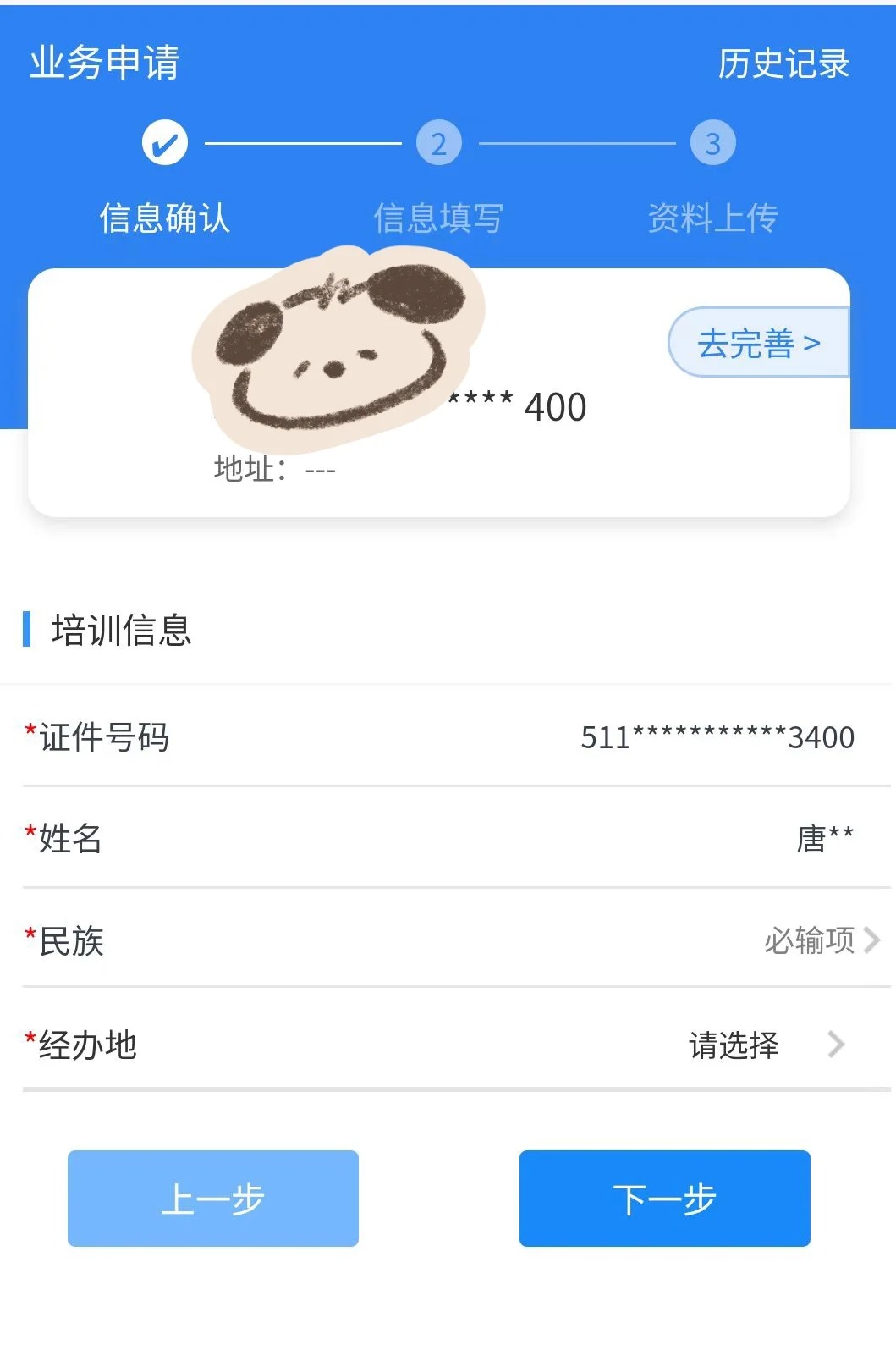Image resolution: width=896 pixels, height=1356 pixels.
Task: Open the 历史记录 history page
Action: (x=783, y=63)
